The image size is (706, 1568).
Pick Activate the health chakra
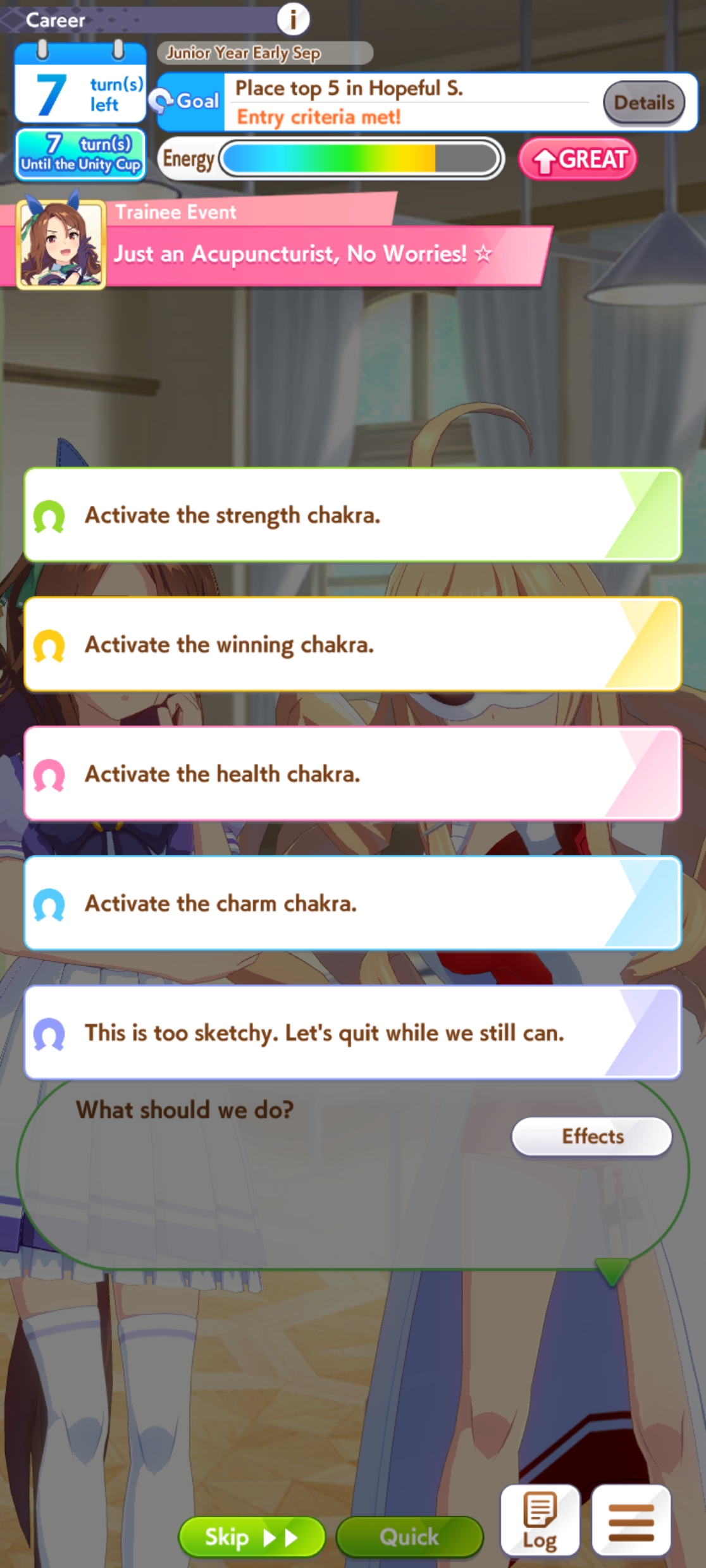352,774
